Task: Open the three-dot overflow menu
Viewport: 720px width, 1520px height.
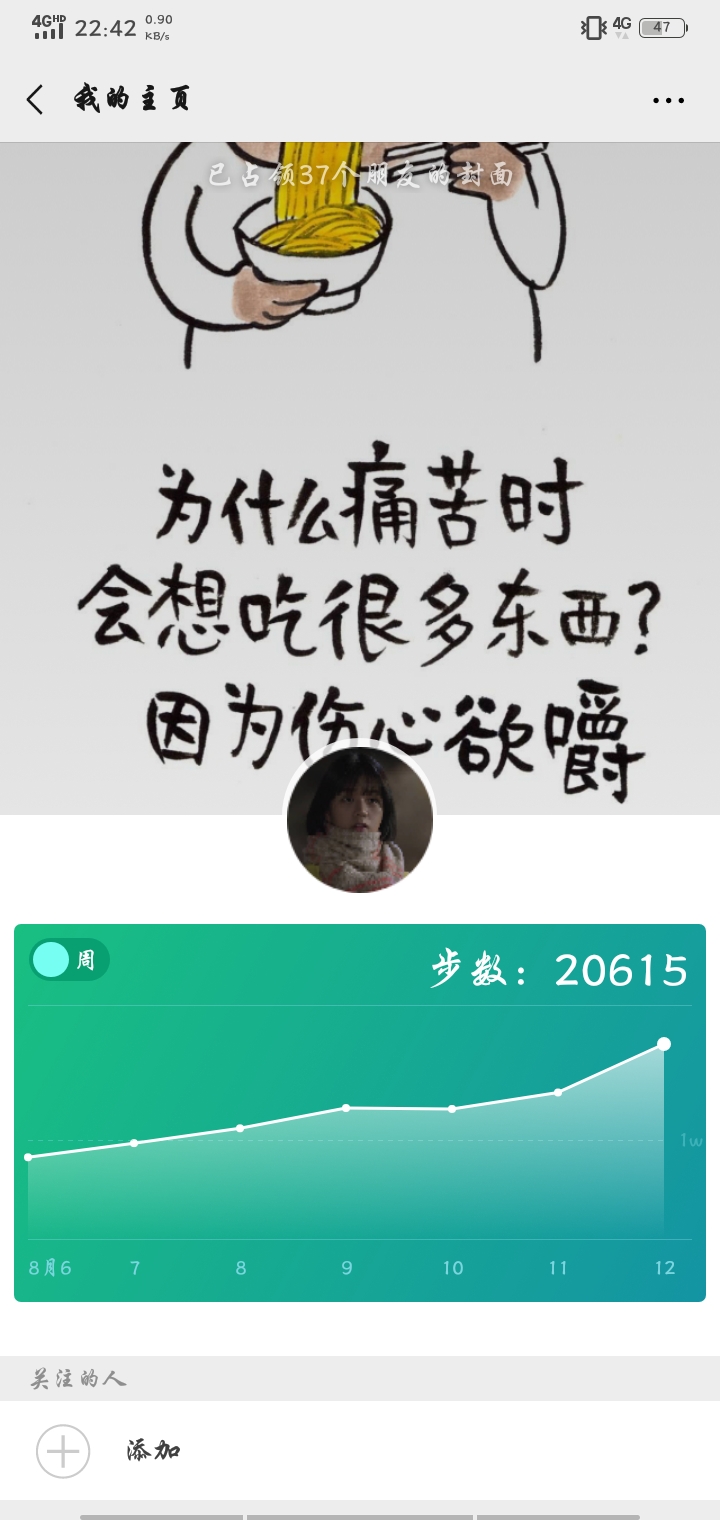Action: coord(668,100)
